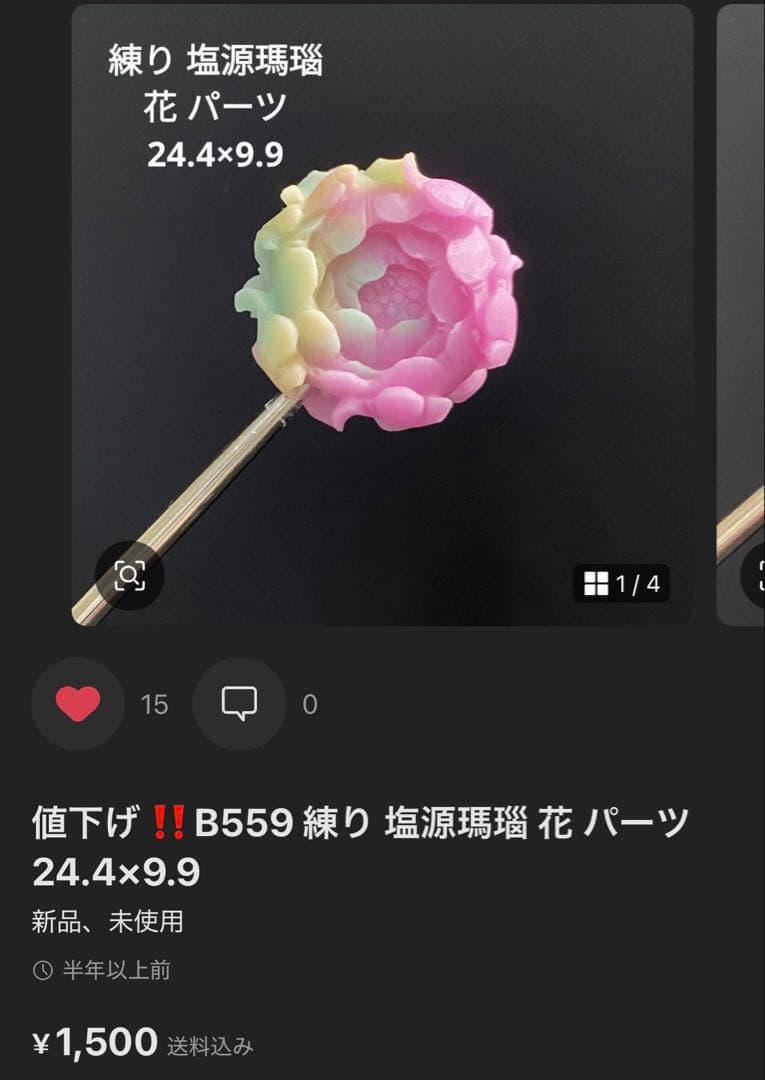This screenshot has height=1080, width=765.
Task: Select the comment icon showing 0 comments
Action: (237, 704)
